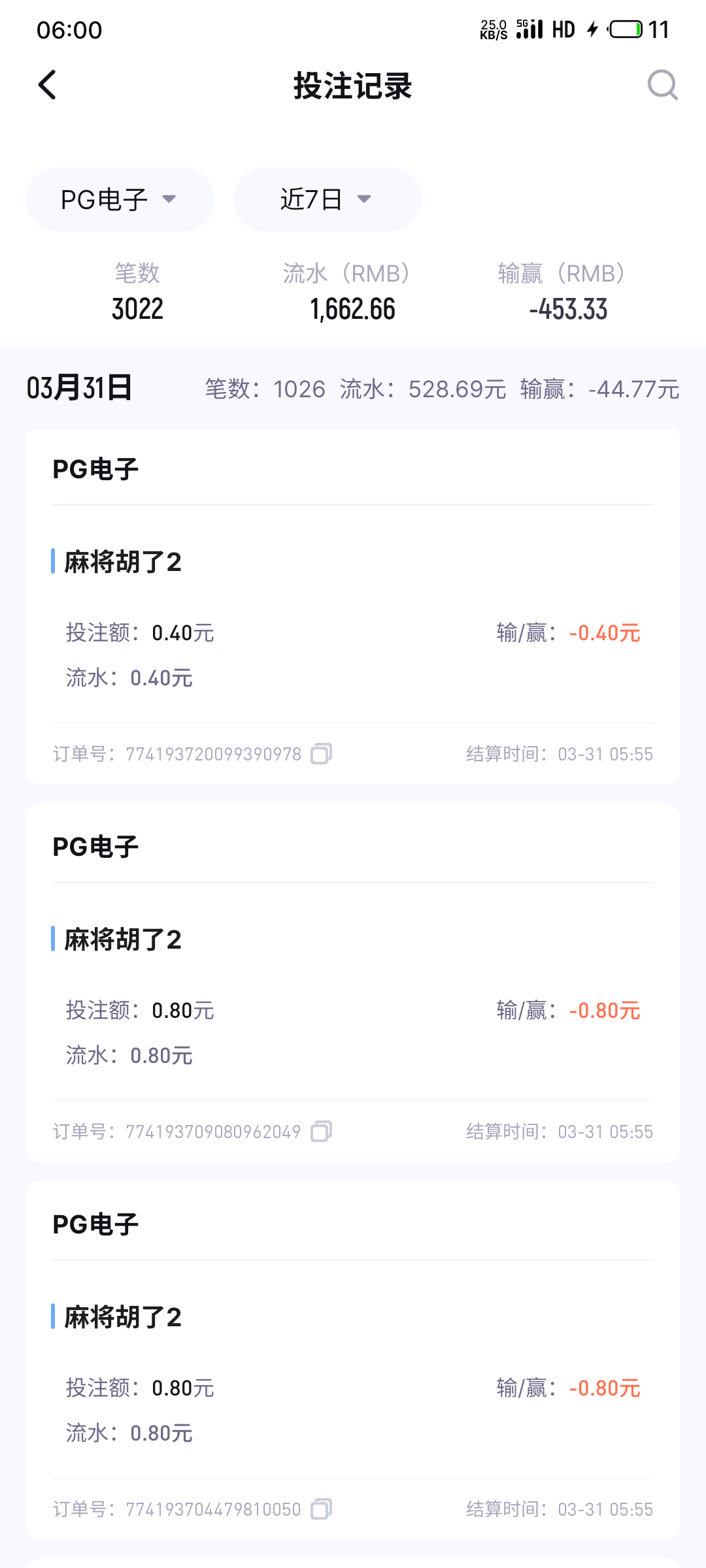Go back from the 投注记录 page
Viewport: 706px width, 1568px height.
47,85
